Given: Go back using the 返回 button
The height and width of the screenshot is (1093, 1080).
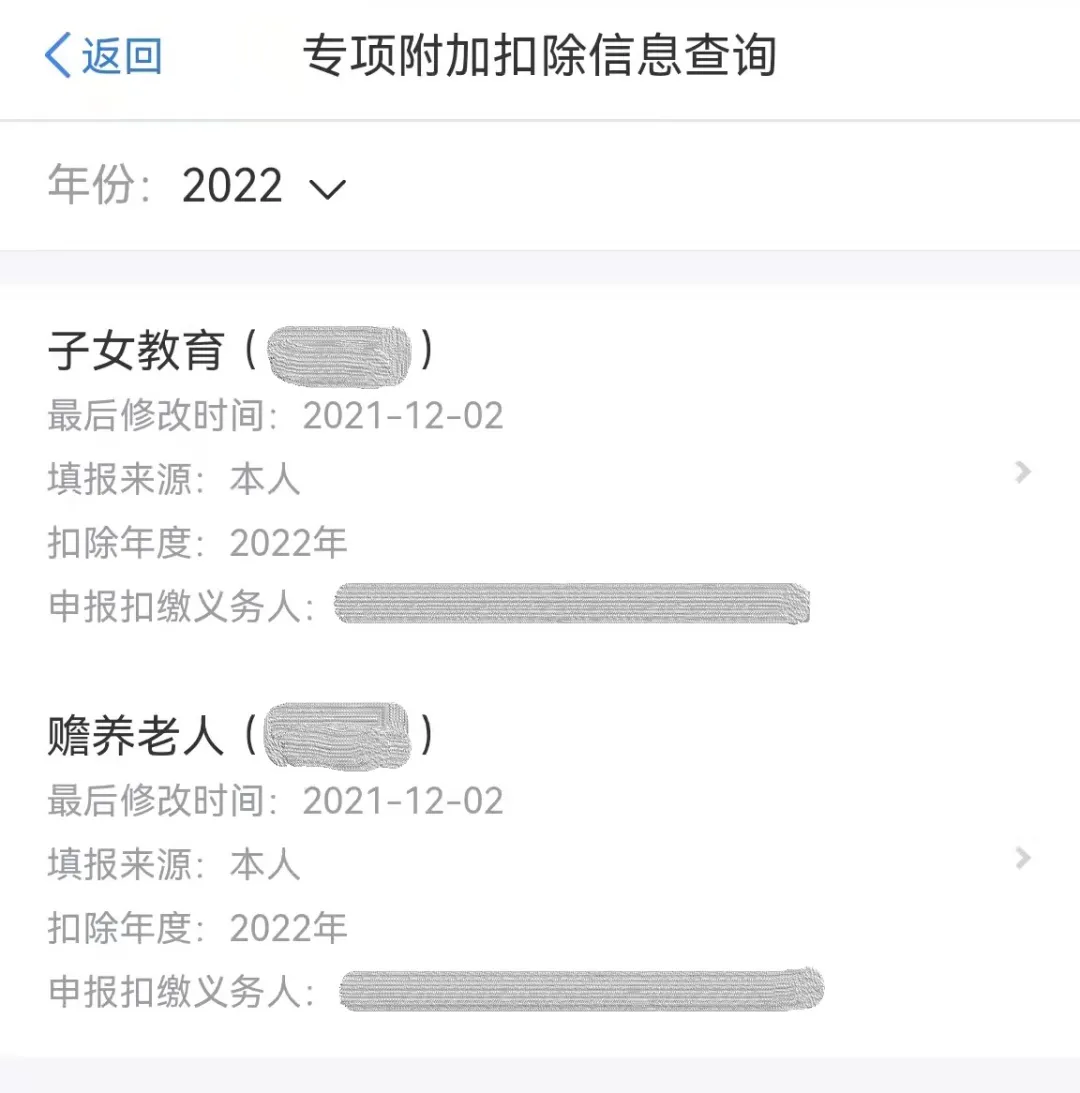Looking at the screenshot, I should click(x=103, y=56).
